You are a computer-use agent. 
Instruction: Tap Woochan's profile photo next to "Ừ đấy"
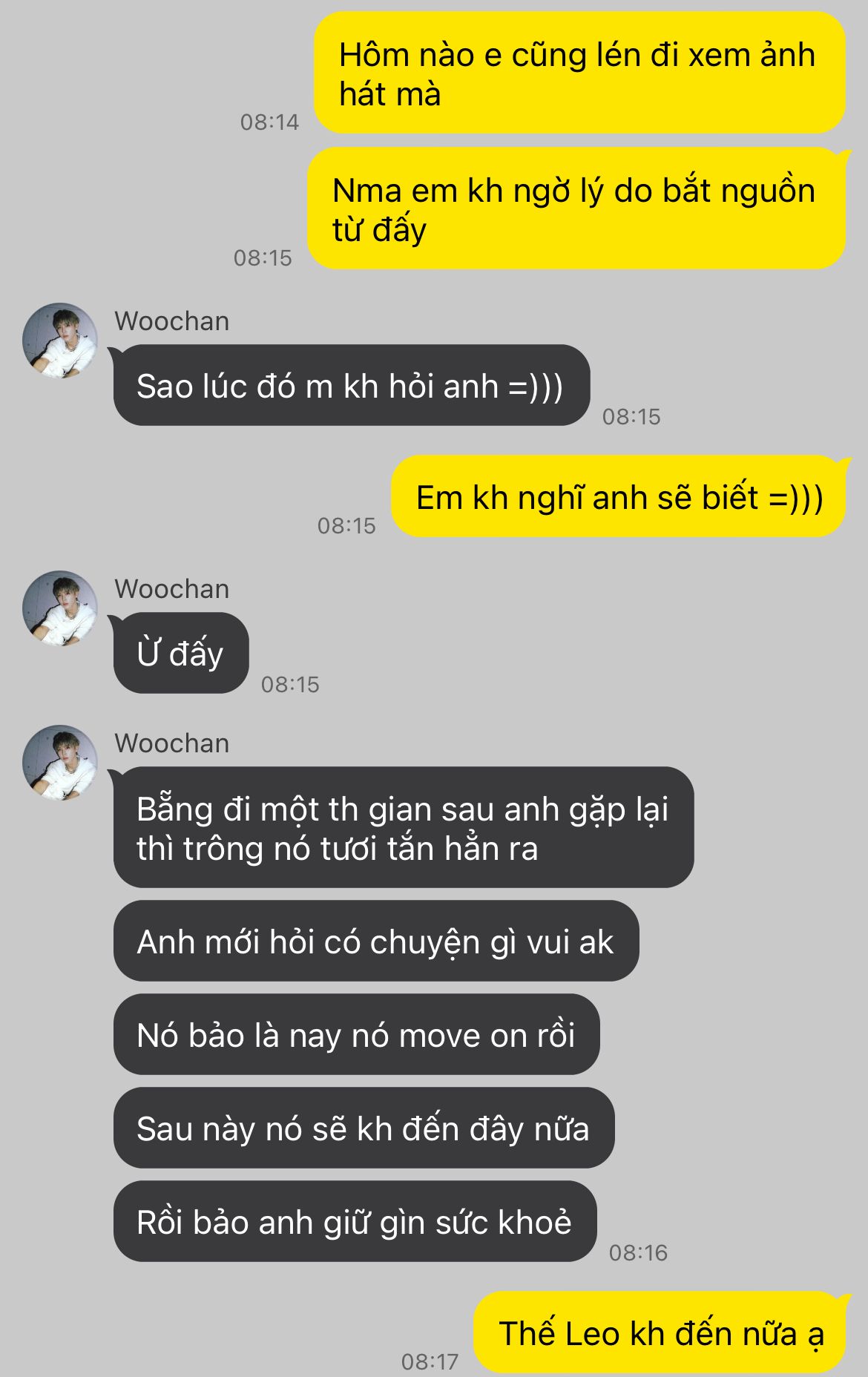(60, 608)
